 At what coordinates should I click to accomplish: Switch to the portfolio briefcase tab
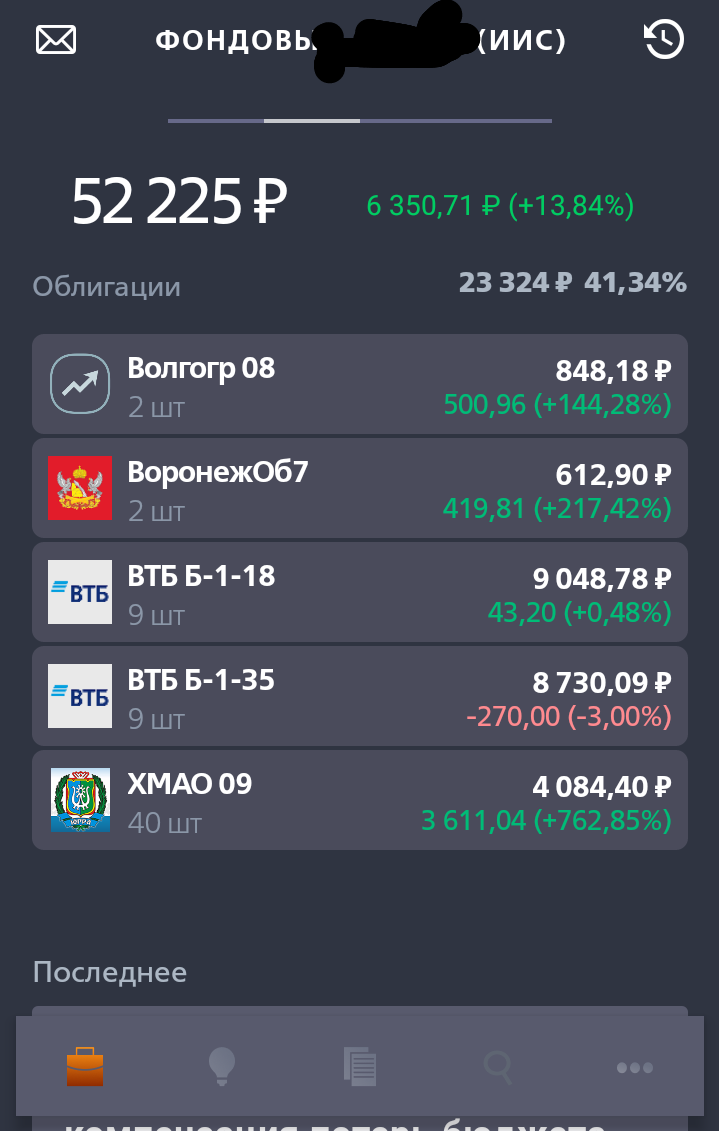(85, 1066)
